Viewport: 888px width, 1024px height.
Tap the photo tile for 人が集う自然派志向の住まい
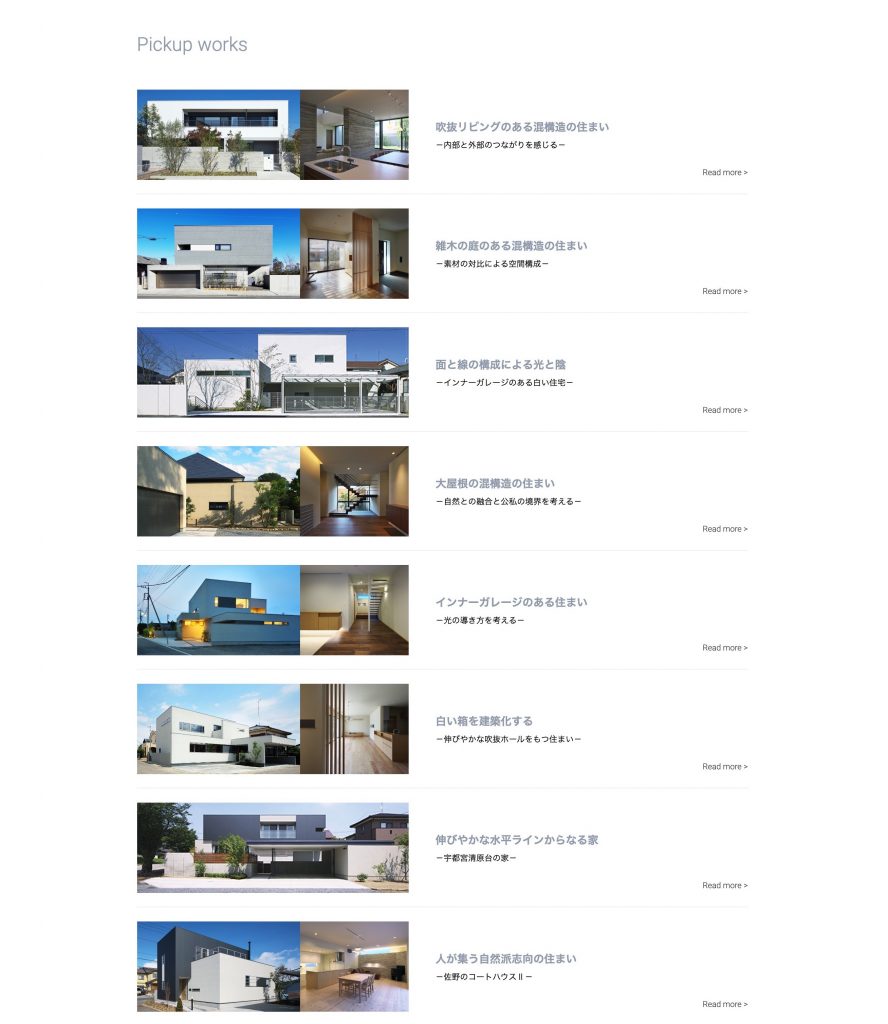coord(272,966)
